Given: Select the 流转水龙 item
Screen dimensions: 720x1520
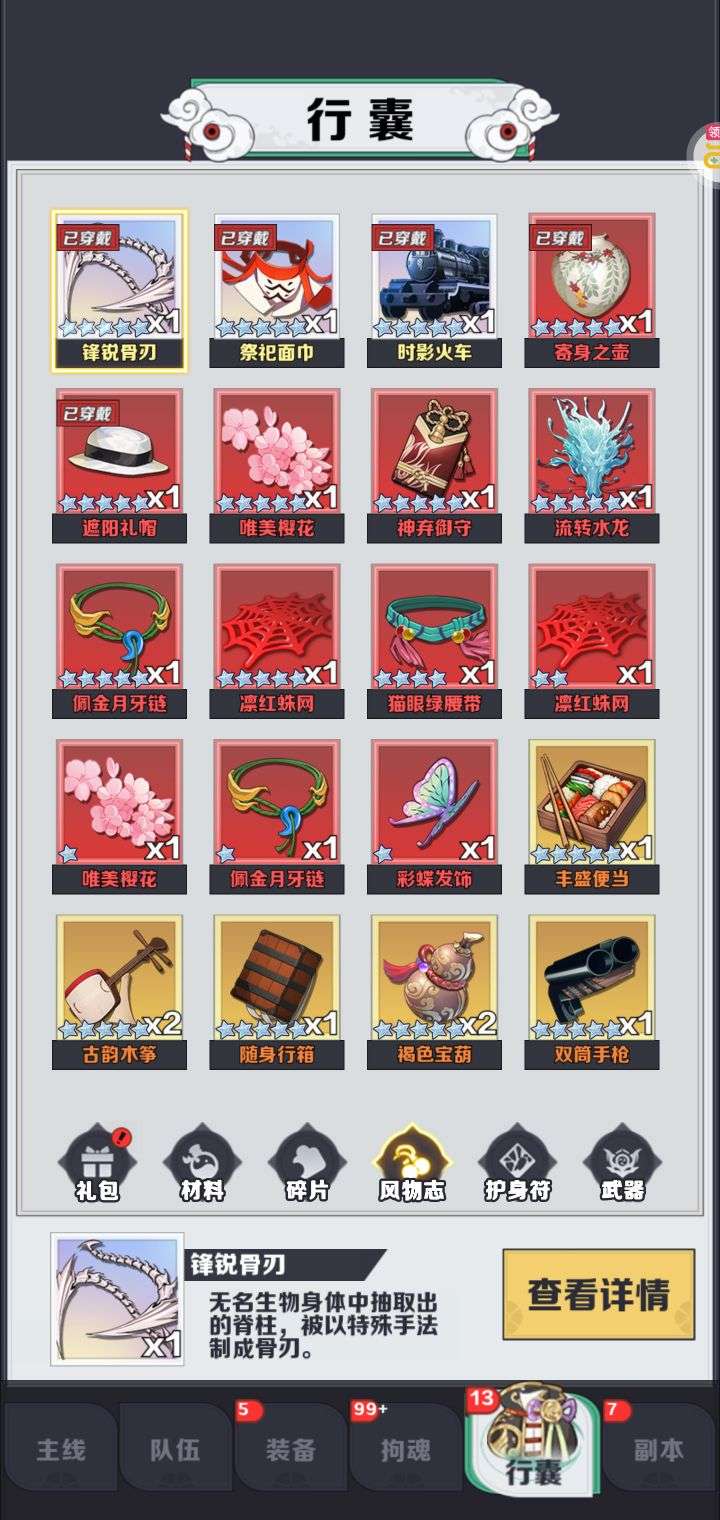Looking at the screenshot, I should [x=592, y=466].
